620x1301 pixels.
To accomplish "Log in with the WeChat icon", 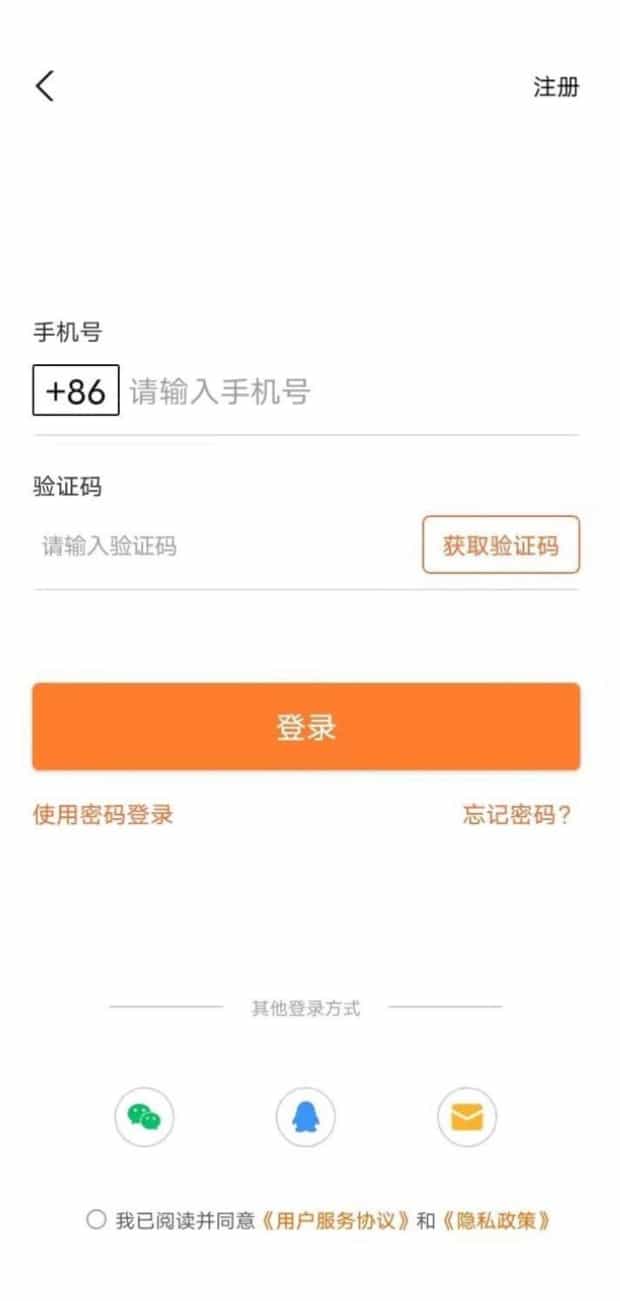I will (144, 1116).
